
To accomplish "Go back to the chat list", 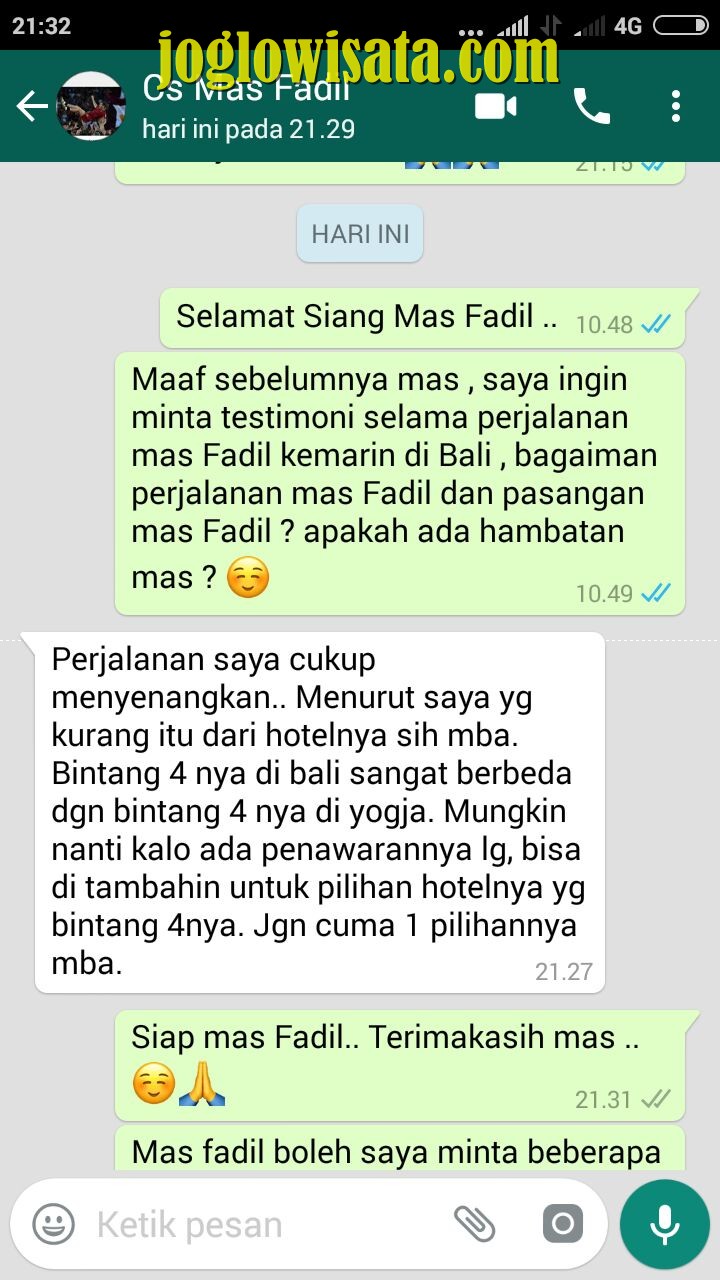I will coord(32,106).
